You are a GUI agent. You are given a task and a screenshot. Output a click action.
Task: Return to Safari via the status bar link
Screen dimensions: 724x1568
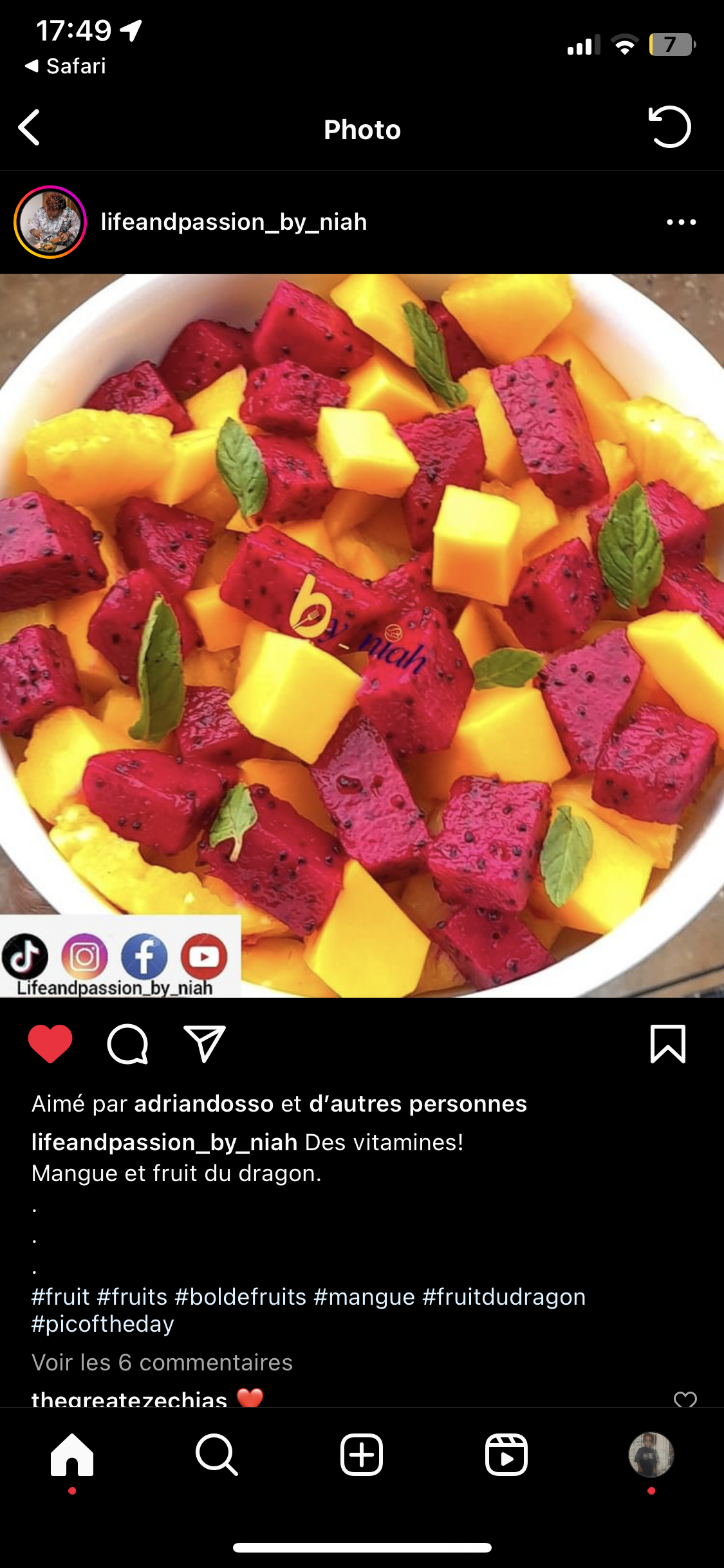[66, 66]
